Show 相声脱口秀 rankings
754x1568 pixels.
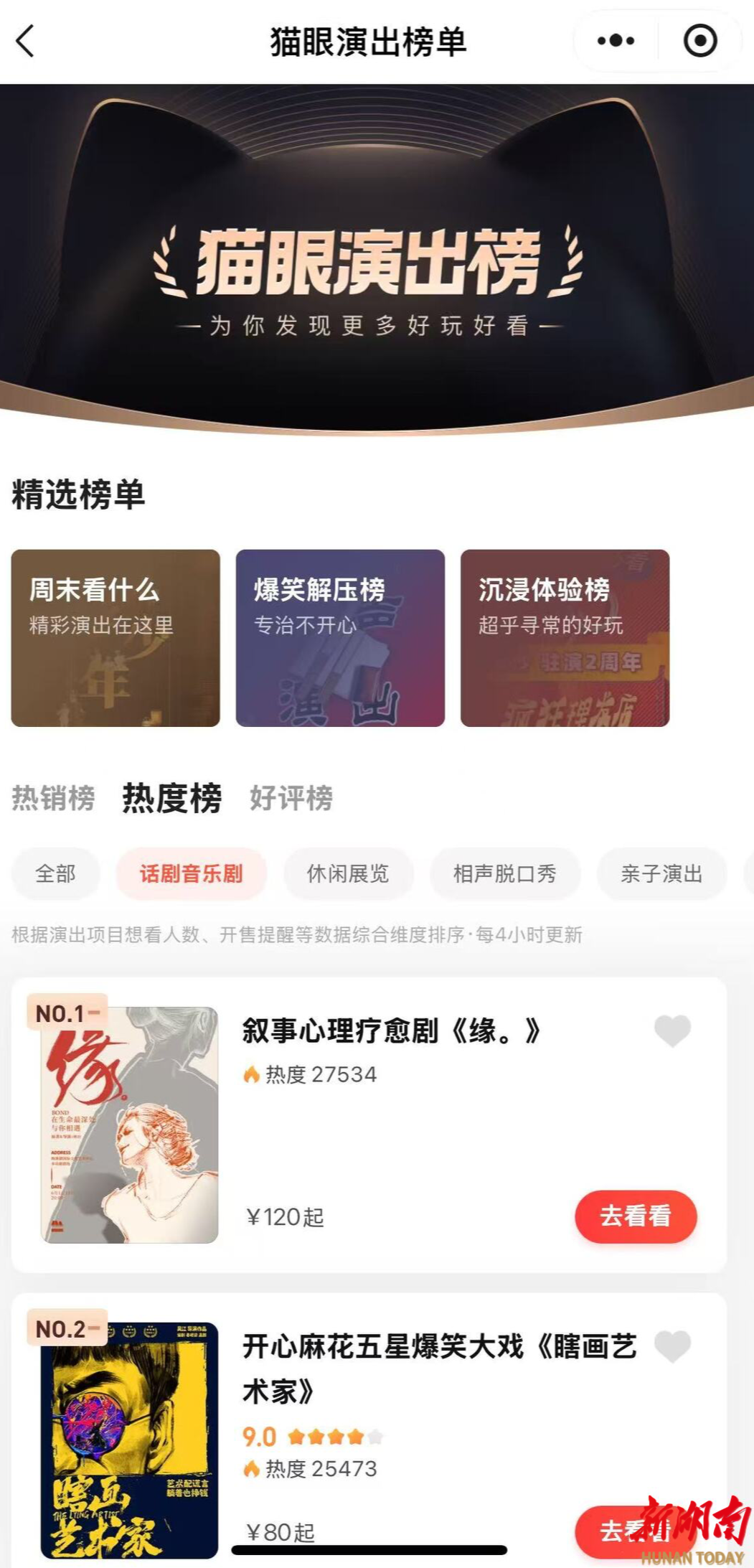pos(505,873)
